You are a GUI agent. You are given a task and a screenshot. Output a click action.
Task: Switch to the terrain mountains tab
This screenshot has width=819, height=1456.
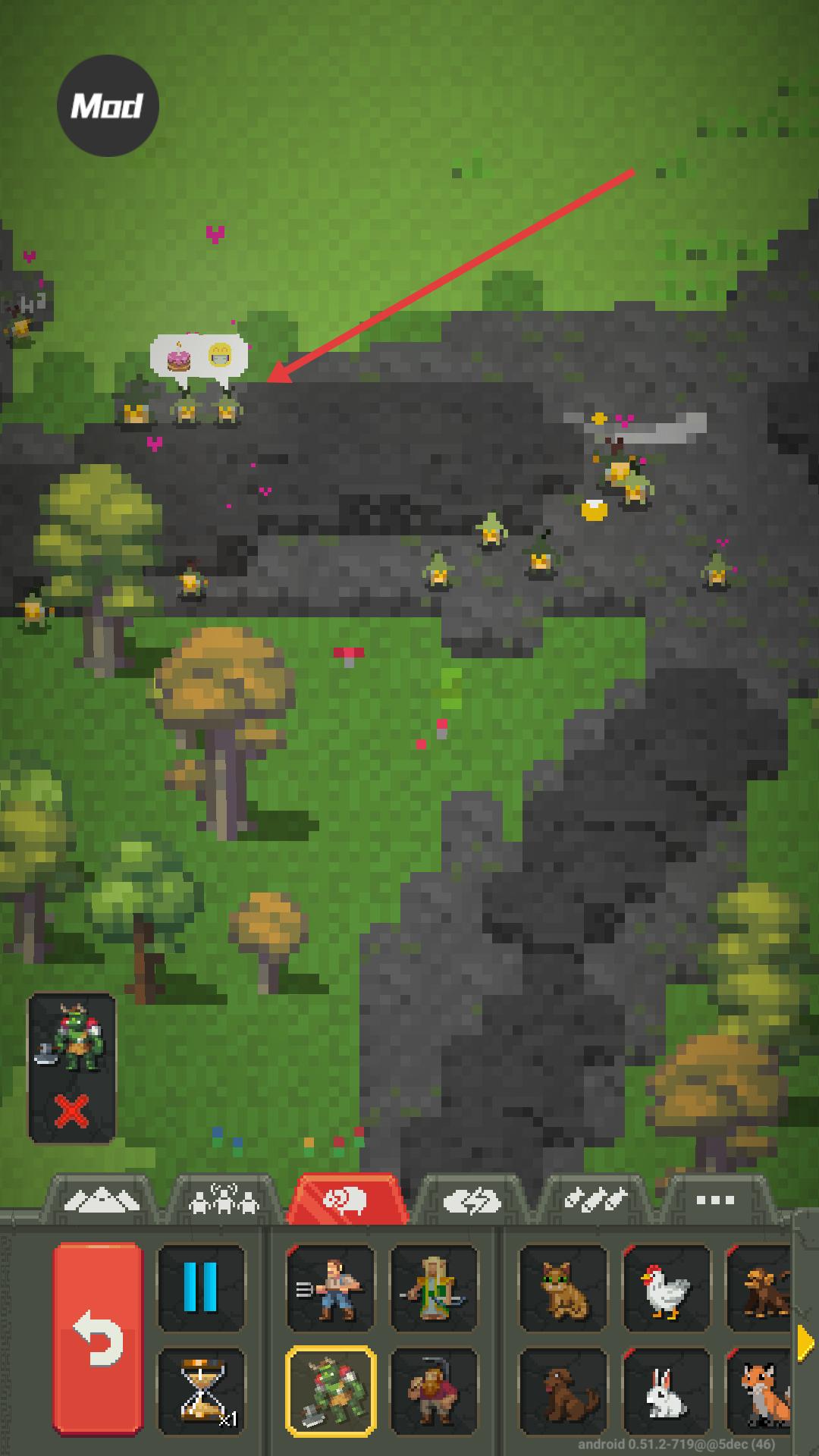pos(101,1201)
